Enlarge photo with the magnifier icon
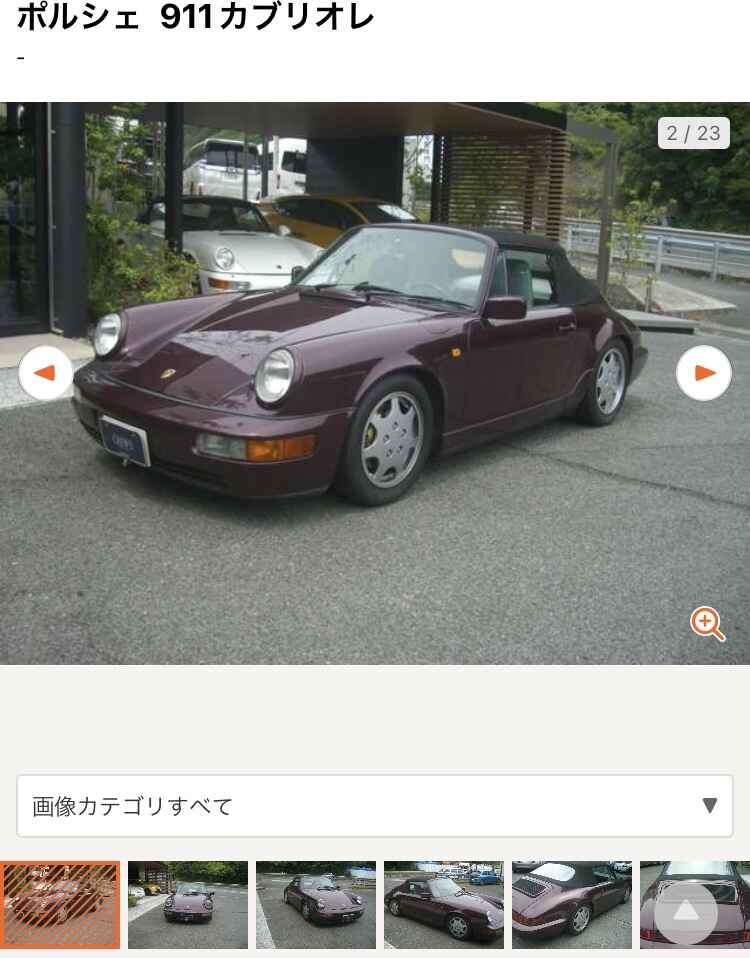The width and height of the screenshot is (750, 958). pyautogui.click(x=707, y=623)
